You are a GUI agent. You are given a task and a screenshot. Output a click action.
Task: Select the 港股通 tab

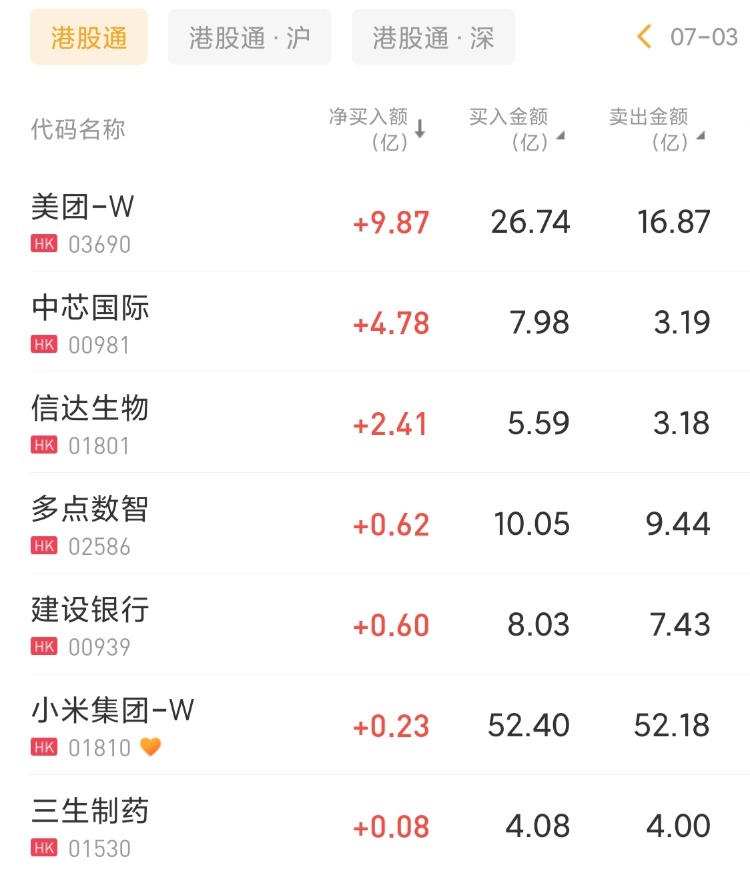tap(89, 38)
